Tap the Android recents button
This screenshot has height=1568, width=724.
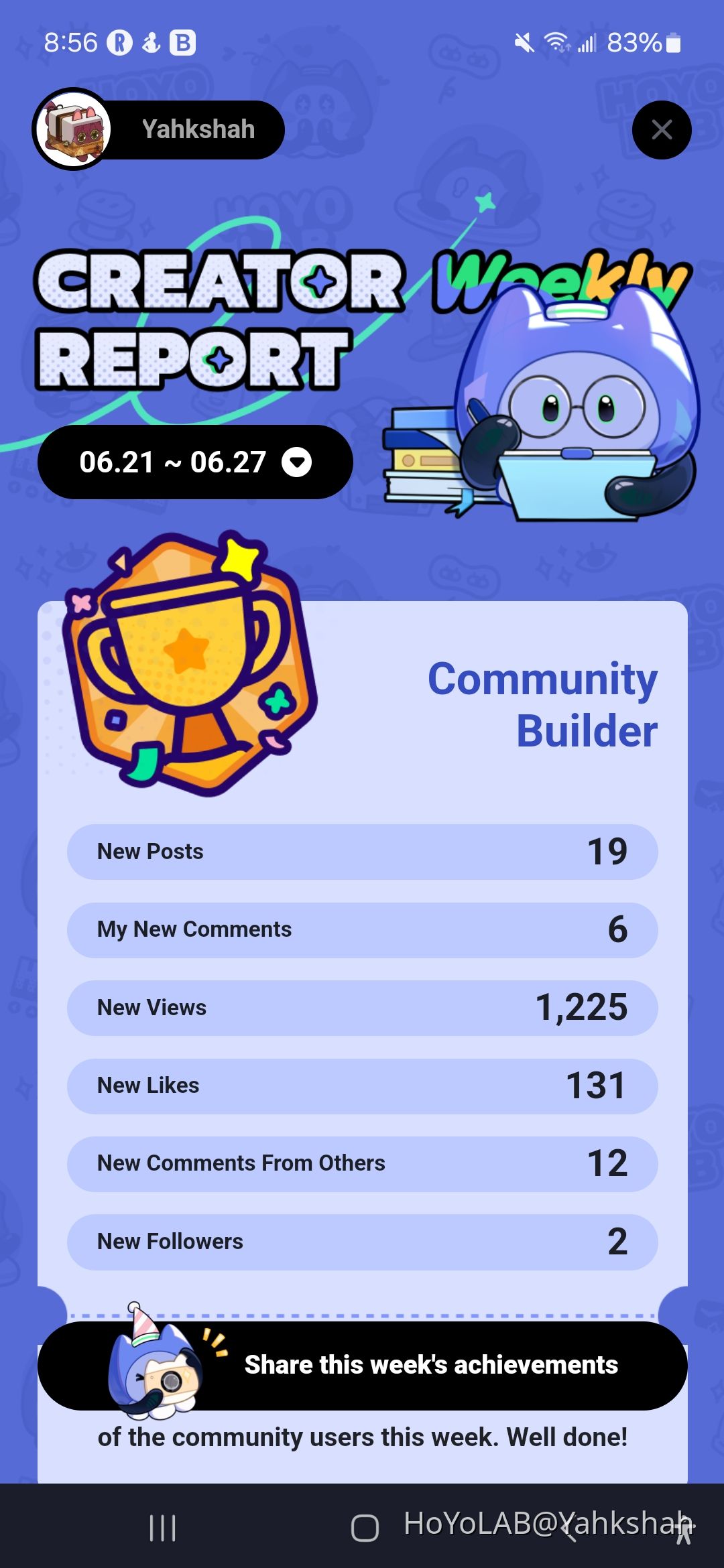pyautogui.click(x=162, y=1528)
